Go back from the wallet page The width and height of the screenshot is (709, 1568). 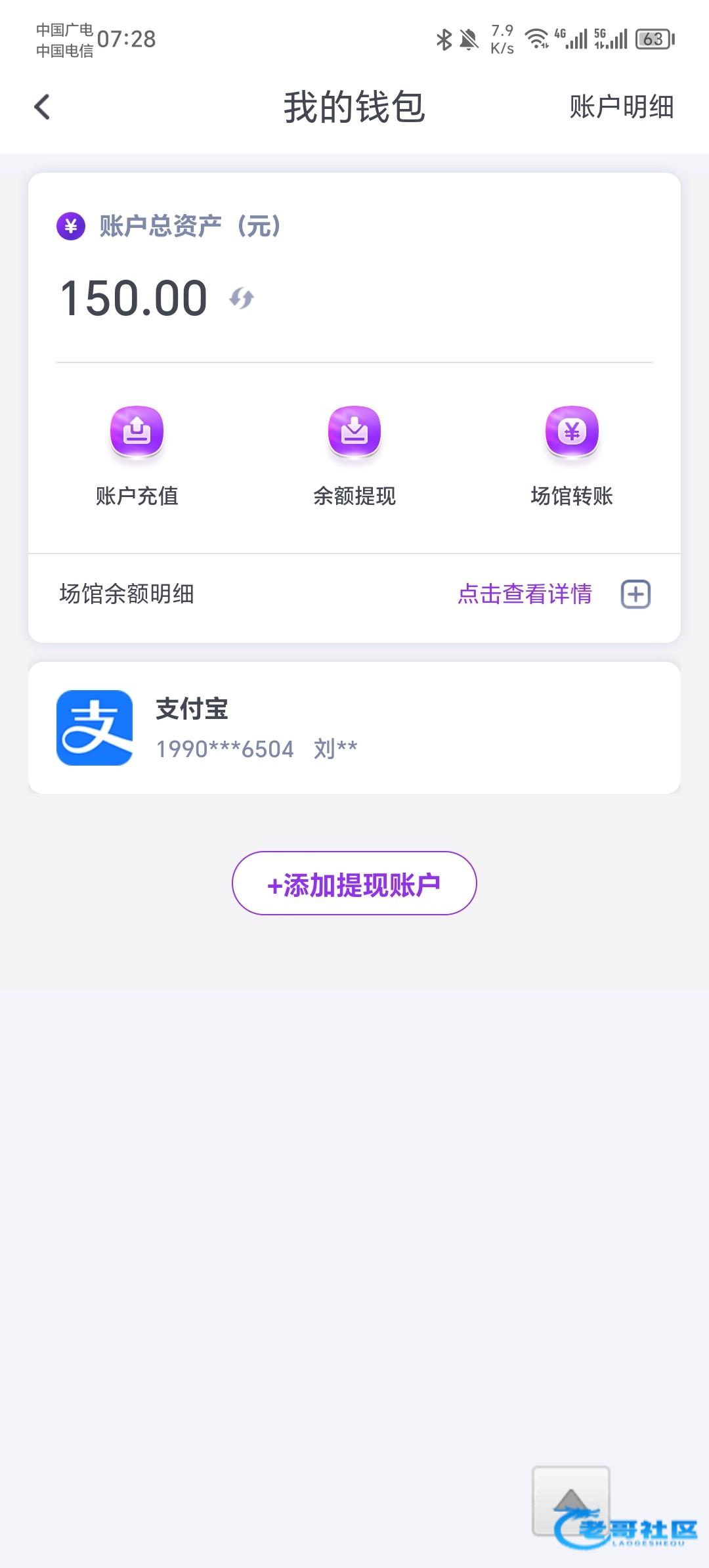click(43, 107)
